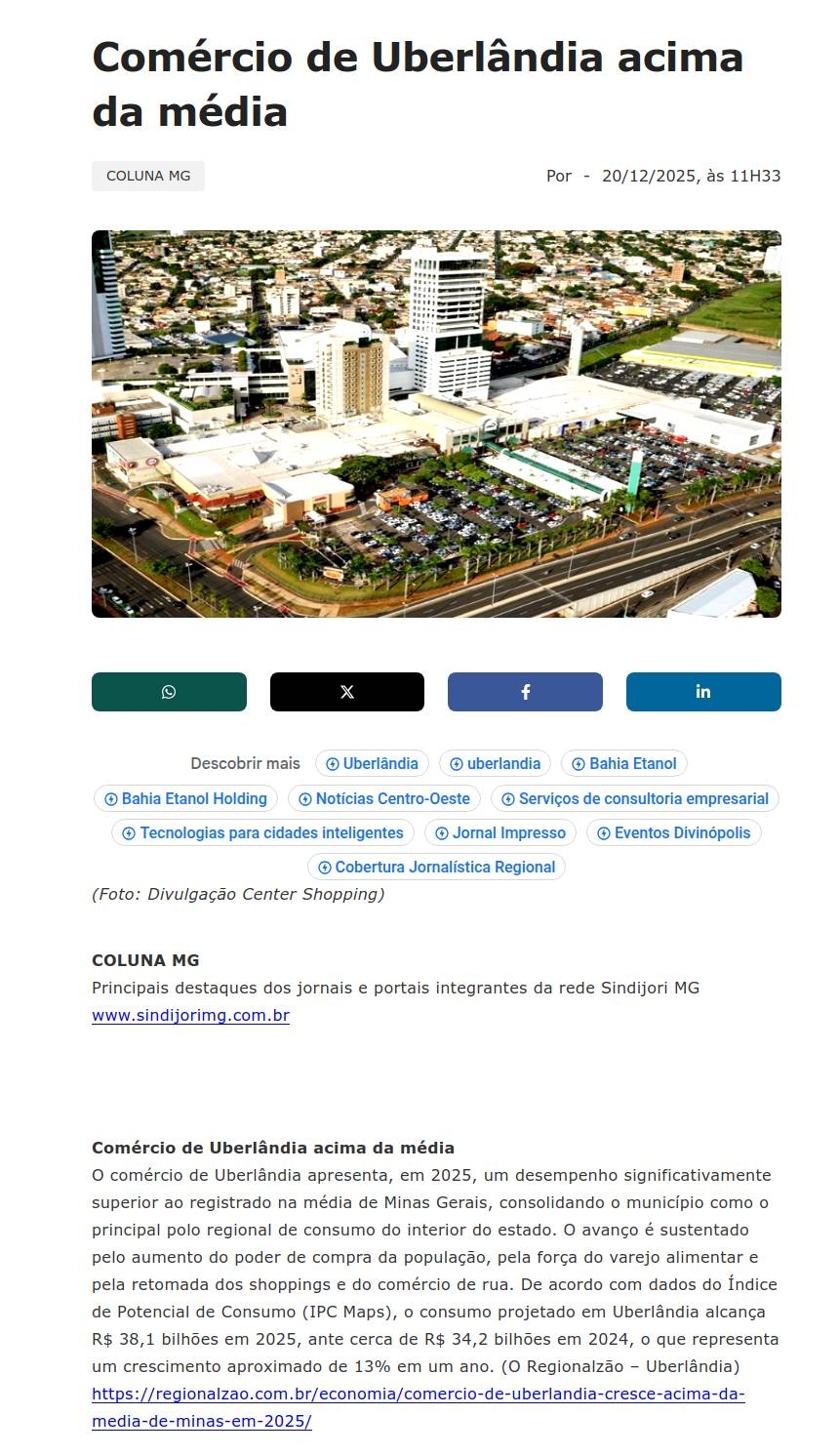Image resolution: width=839 pixels, height=1456 pixels.
Task: Tap the Notícias Centro-Oeste chip
Action: 384,799
